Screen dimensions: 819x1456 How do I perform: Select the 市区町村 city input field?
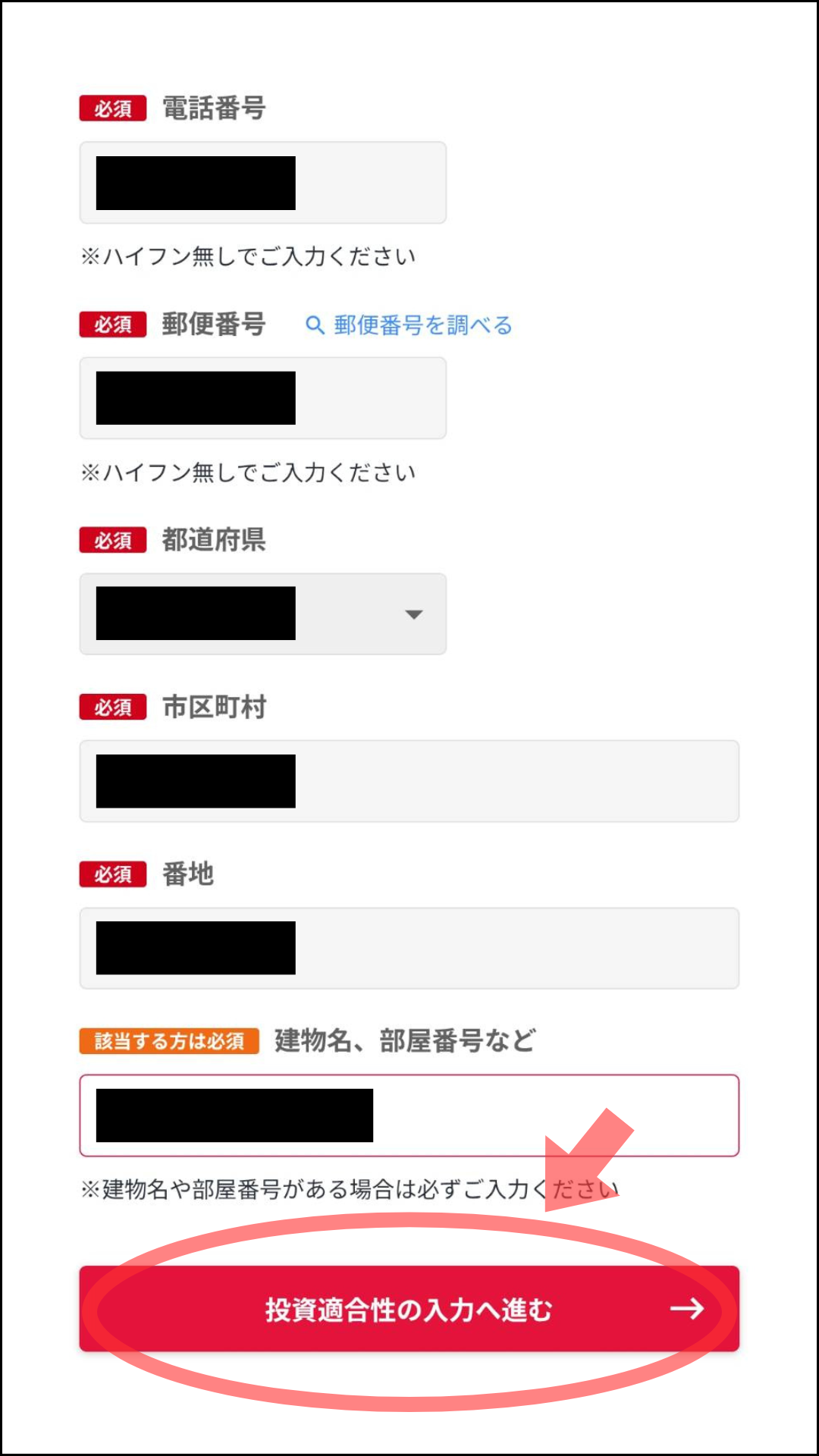[409, 781]
